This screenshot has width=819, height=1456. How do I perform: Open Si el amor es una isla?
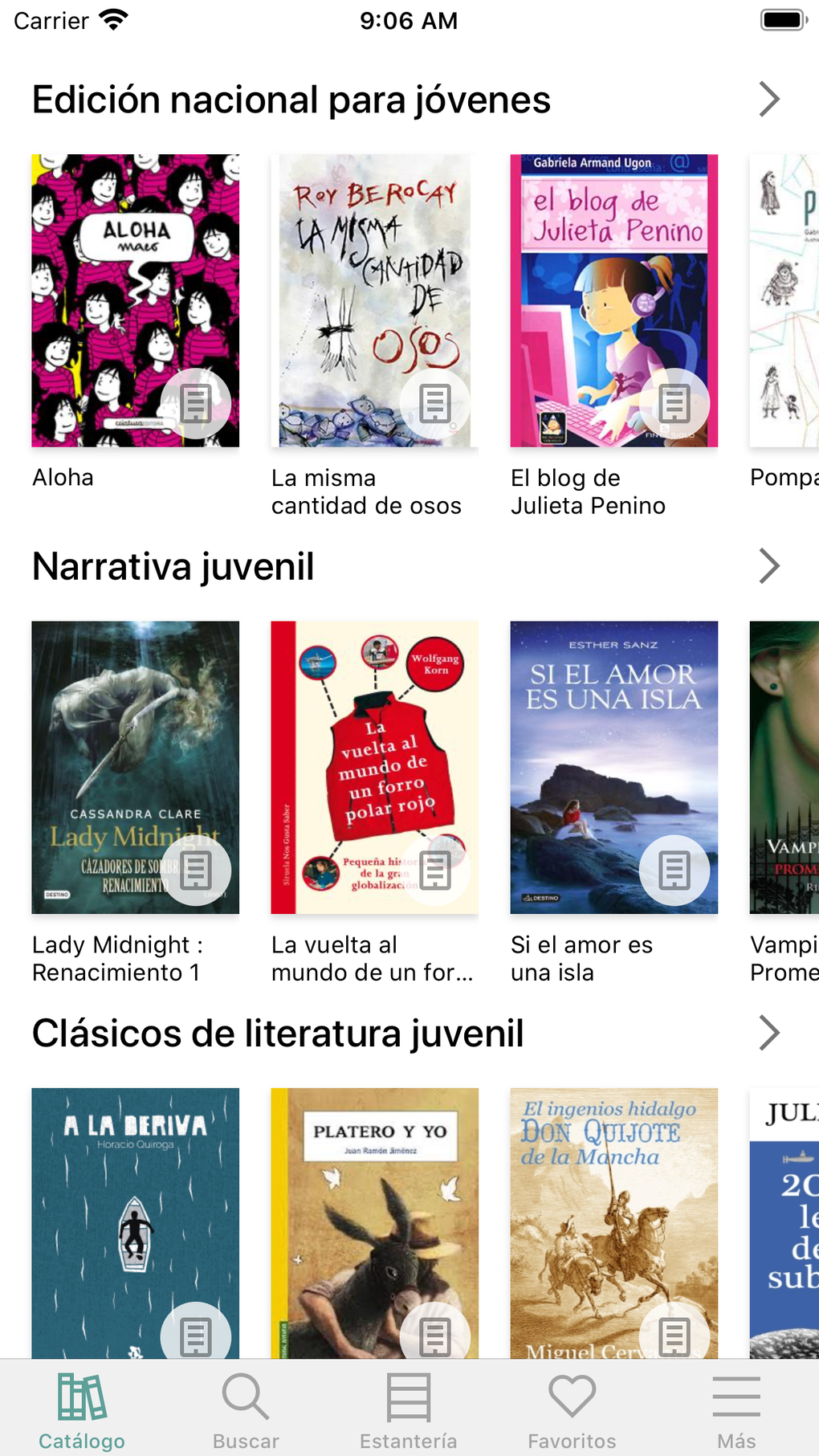613,767
